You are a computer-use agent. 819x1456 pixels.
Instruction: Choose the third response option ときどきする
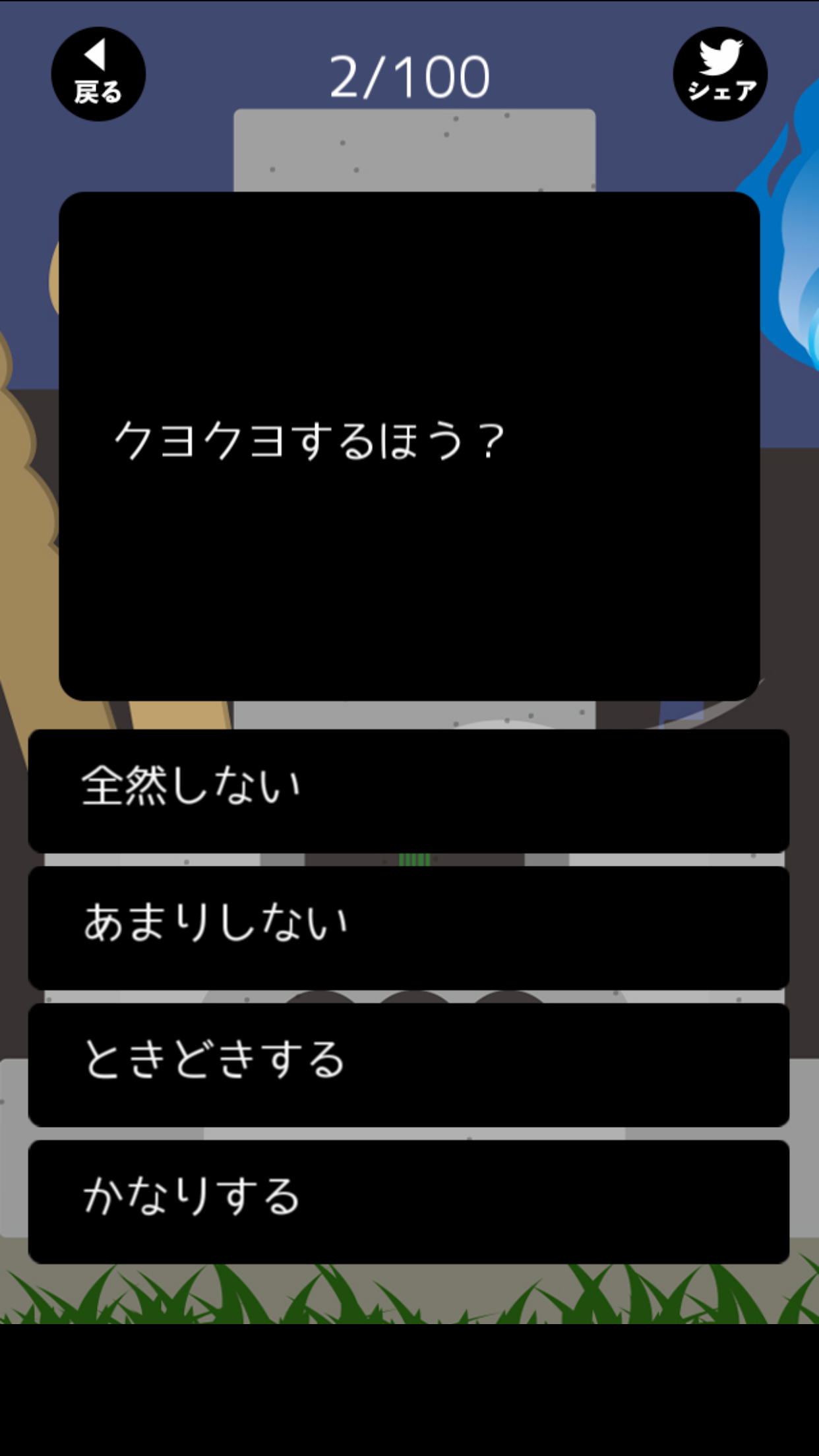[409, 1064]
